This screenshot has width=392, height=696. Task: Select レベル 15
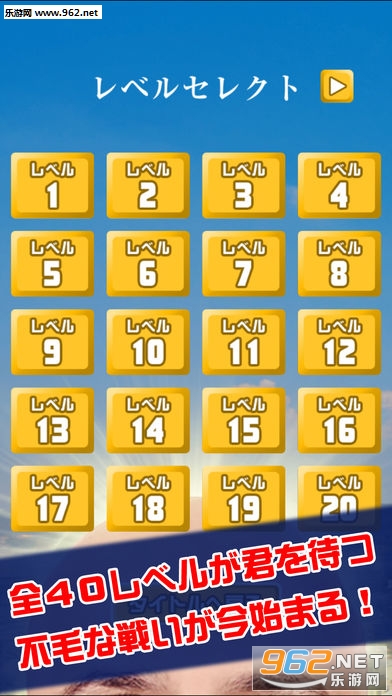click(x=244, y=420)
